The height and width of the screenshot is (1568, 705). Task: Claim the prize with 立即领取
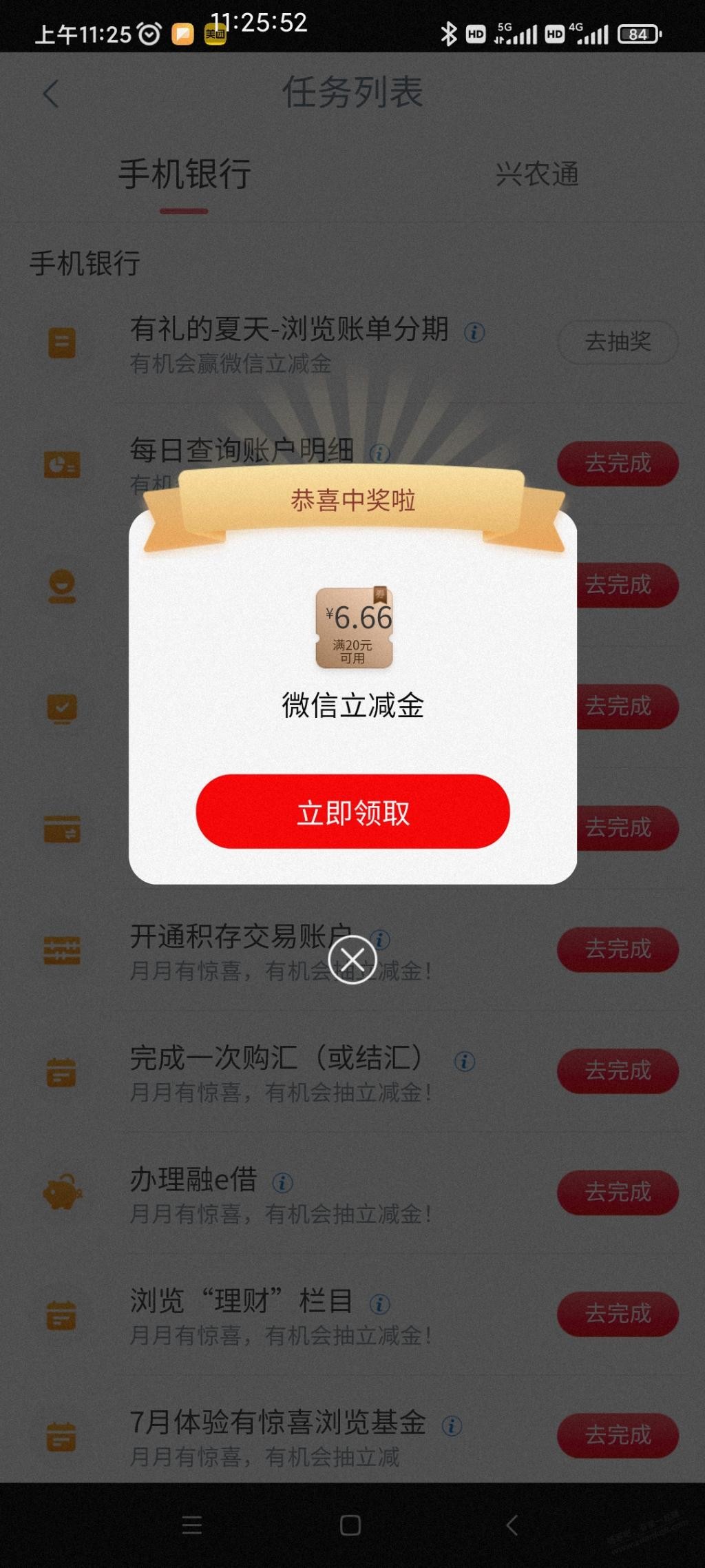[x=352, y=812]
